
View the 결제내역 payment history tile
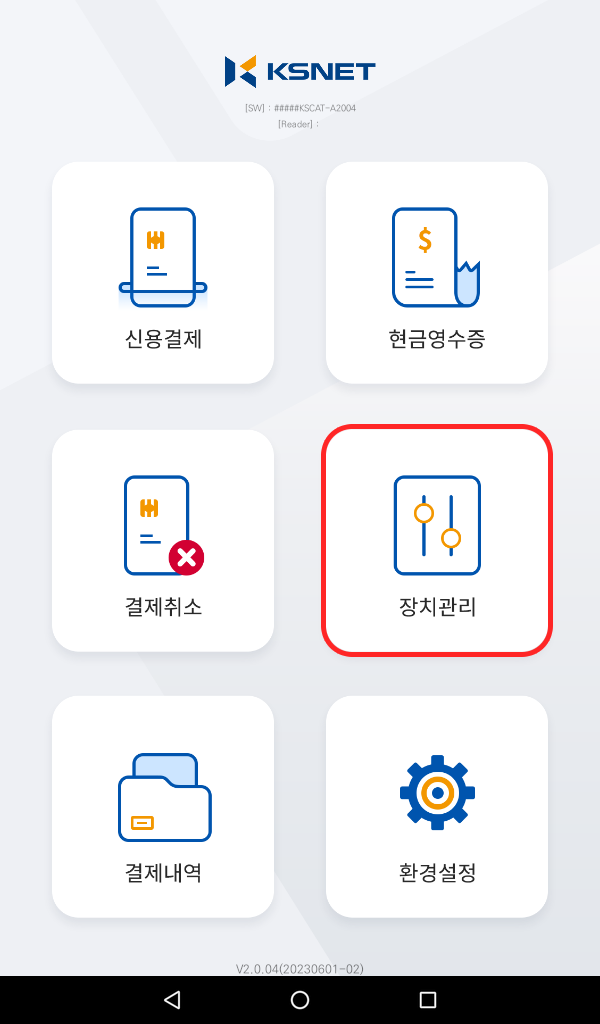click(x=163, y=807)
